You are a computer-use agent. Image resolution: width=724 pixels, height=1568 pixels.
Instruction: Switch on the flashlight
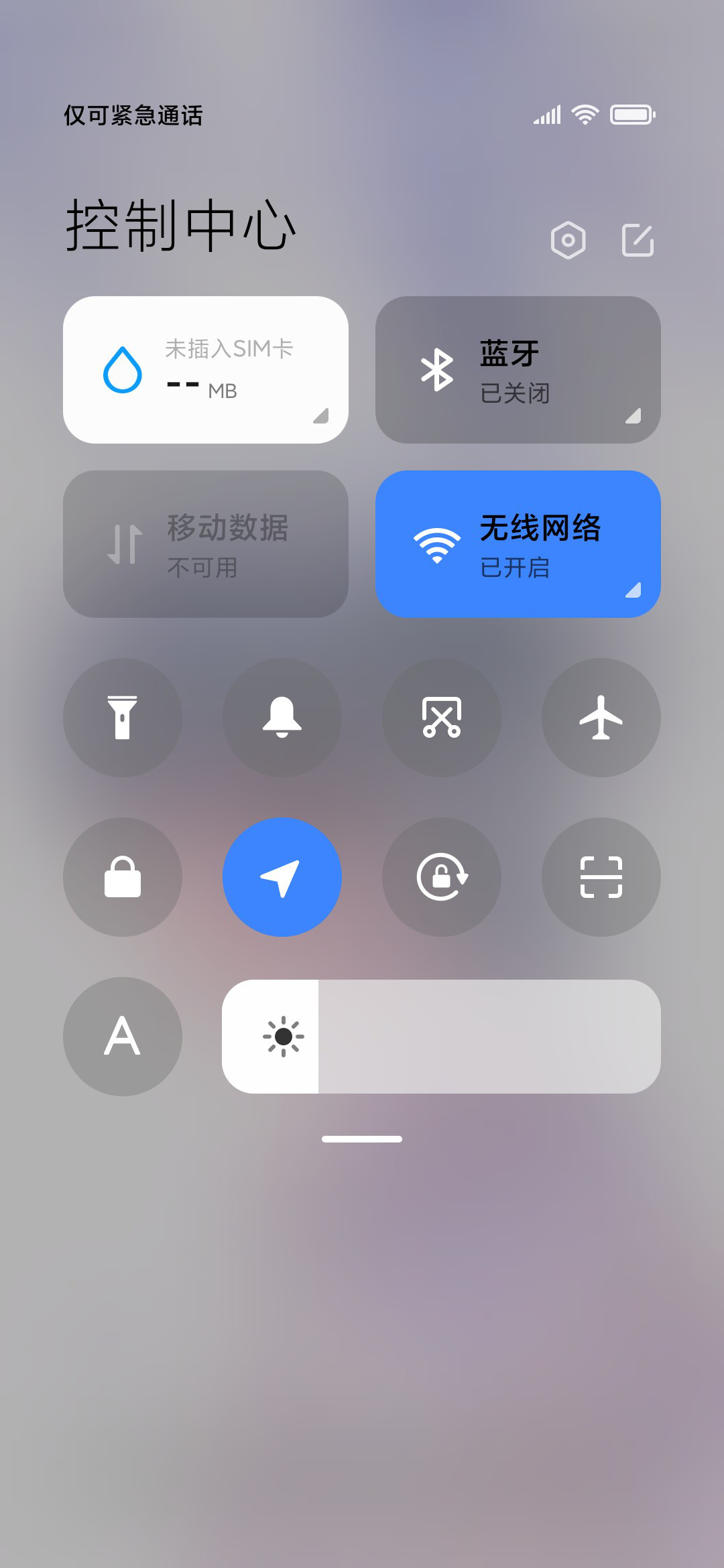coord(123,718)
